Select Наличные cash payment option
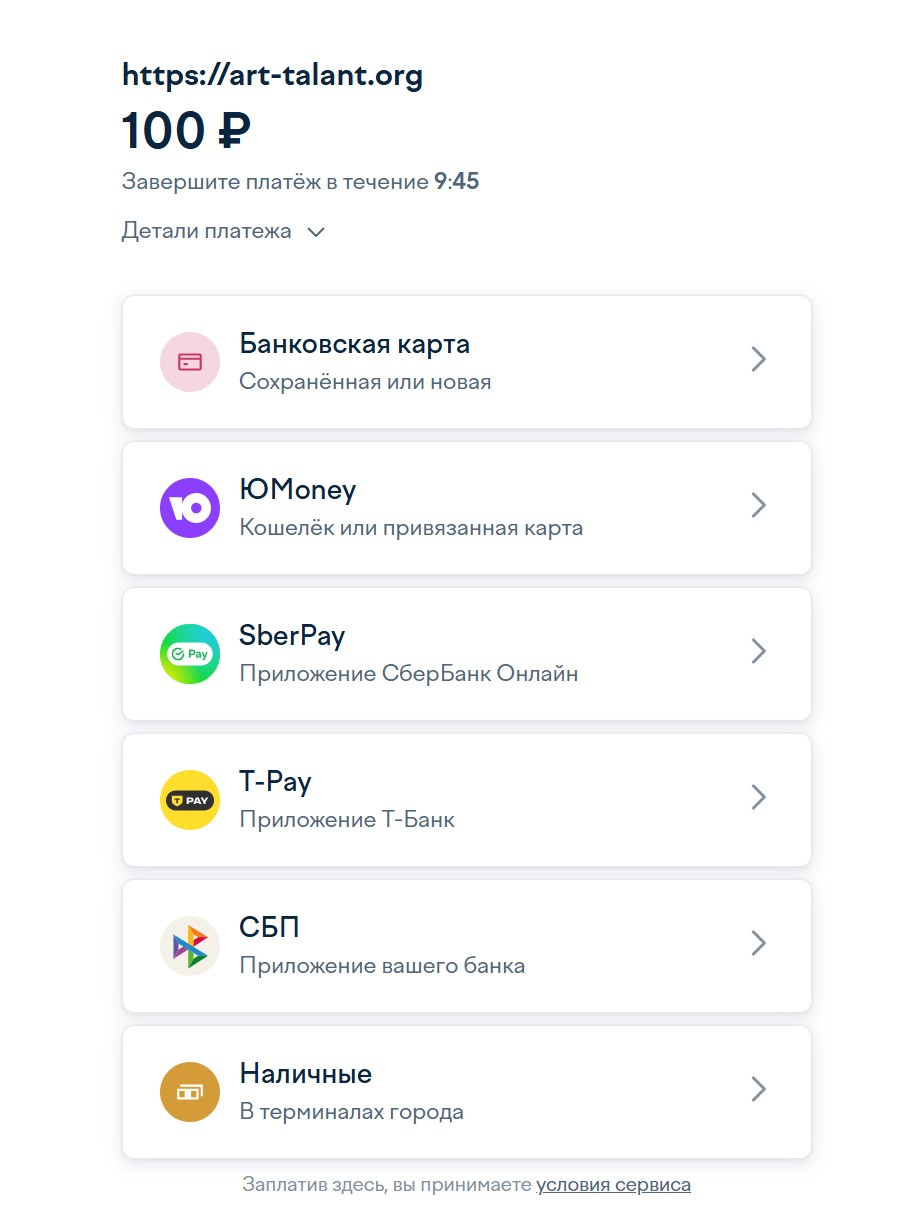This screenshot has width=922, height=1224. click(x=466, y=1091)
